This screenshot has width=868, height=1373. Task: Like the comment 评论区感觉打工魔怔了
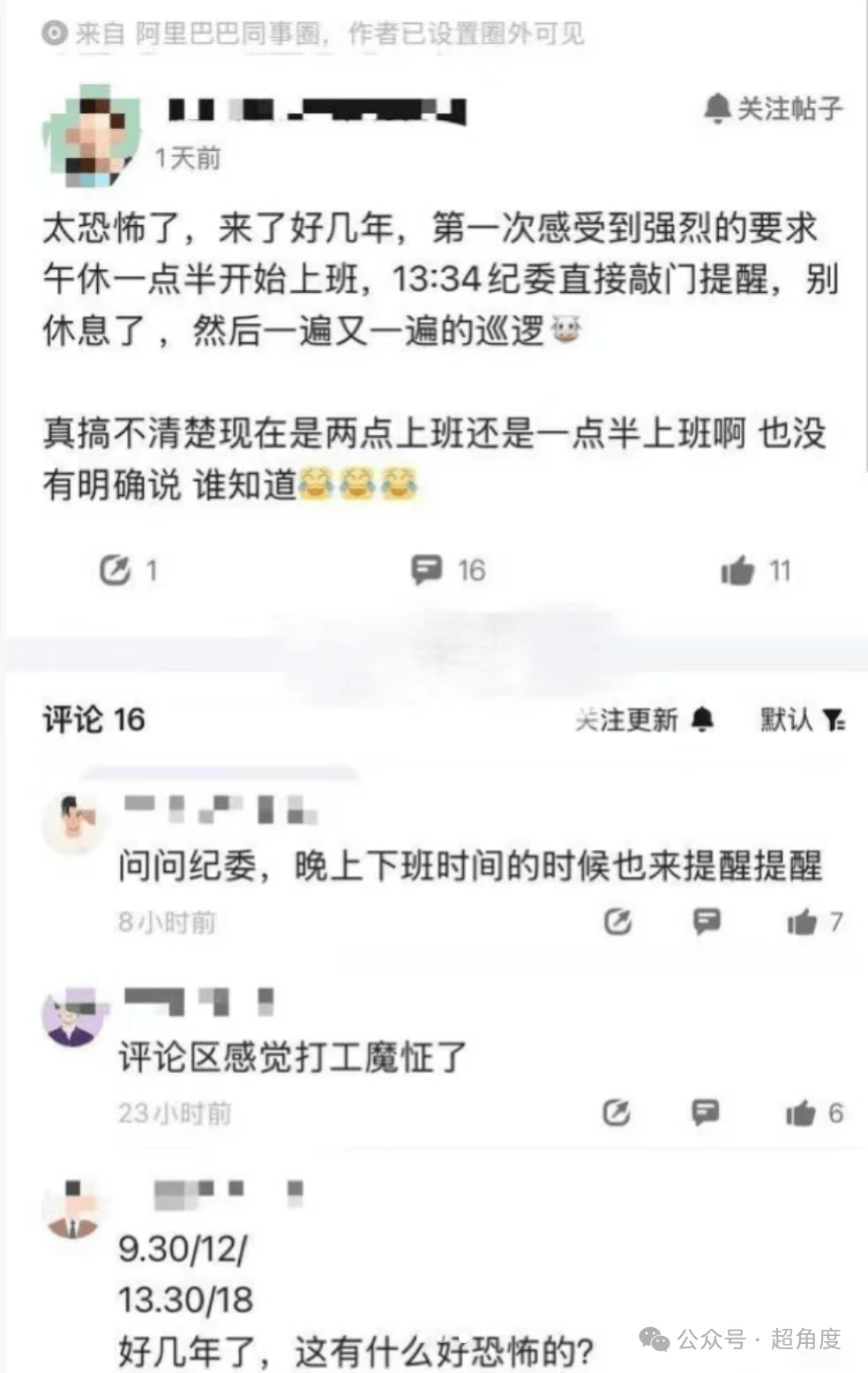[x=800, y=1114]
